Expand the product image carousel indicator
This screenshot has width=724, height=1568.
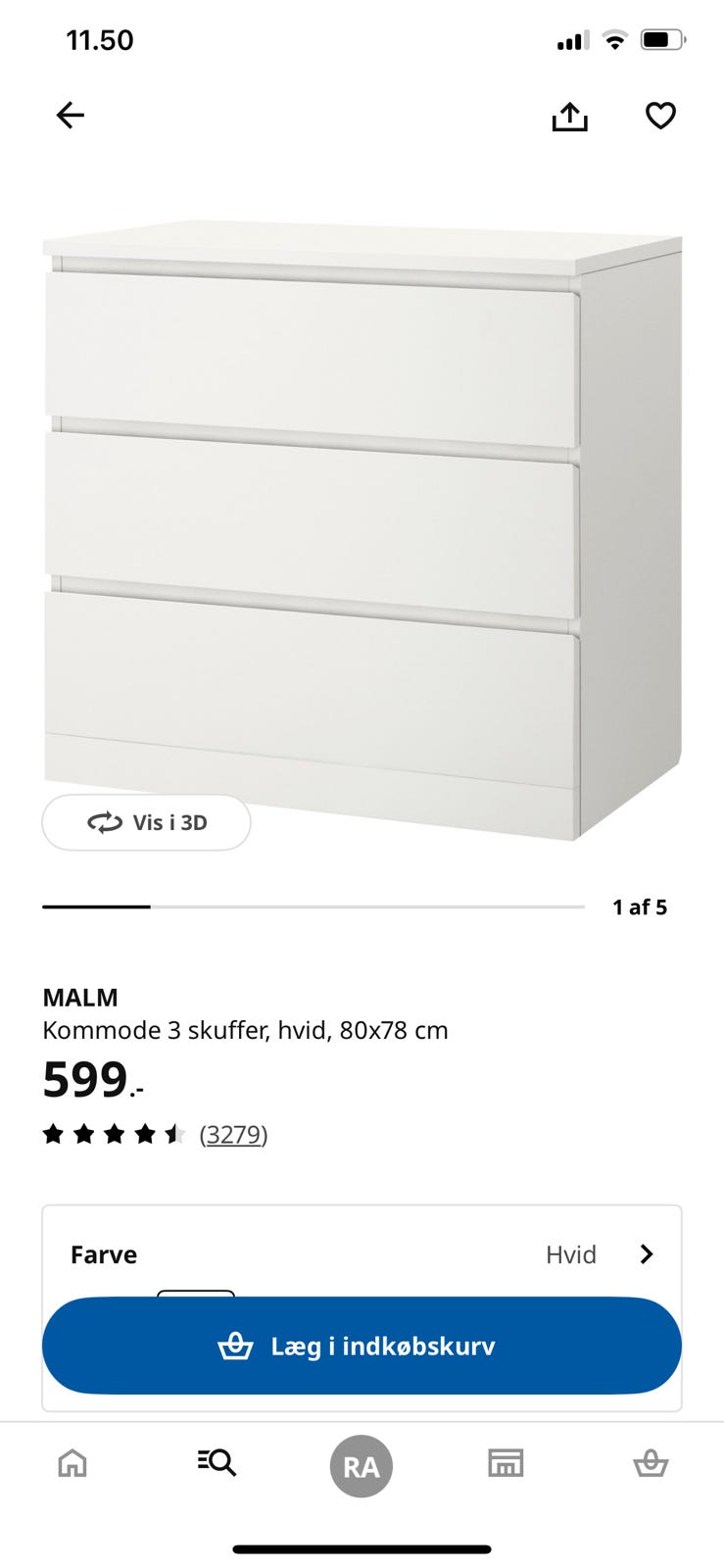[x=639, y=906]
